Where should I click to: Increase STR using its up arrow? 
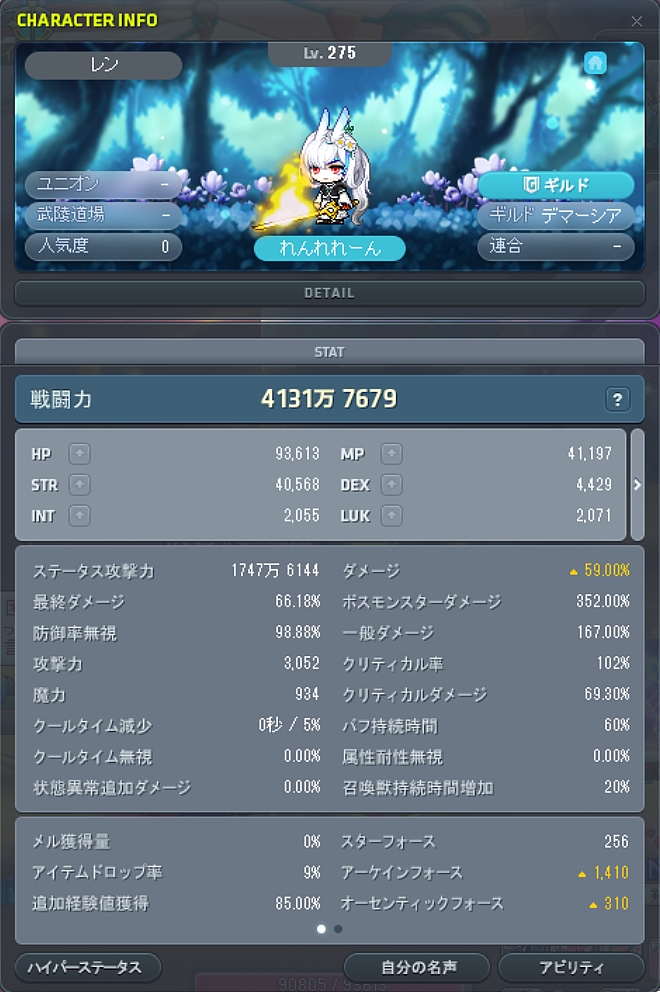click(79, 485)
